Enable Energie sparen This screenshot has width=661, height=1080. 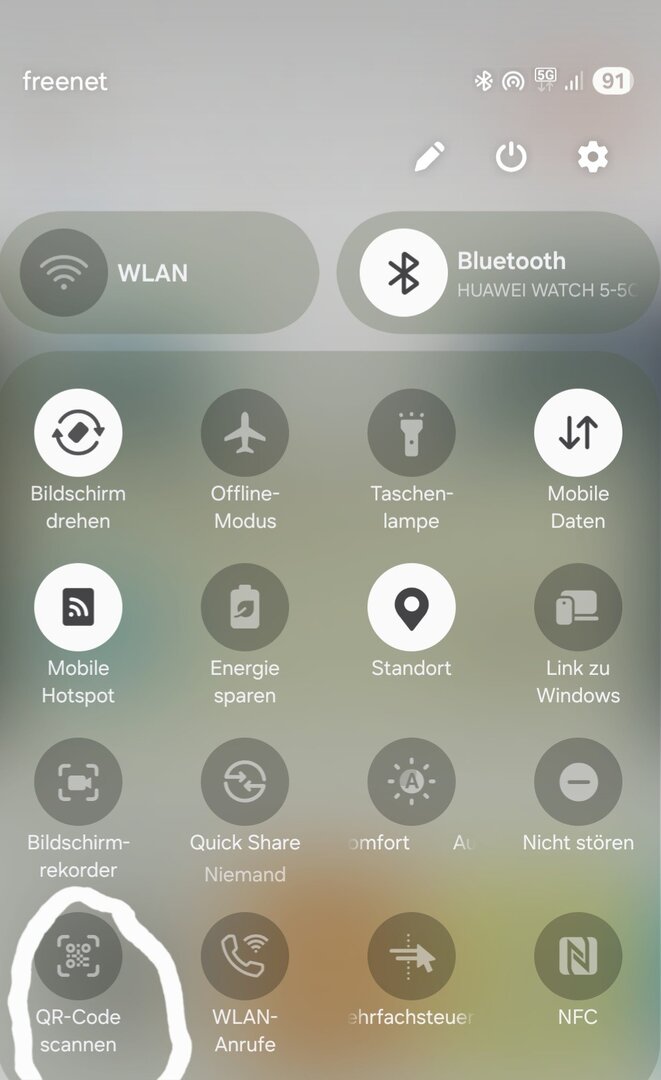pos(245,607)
